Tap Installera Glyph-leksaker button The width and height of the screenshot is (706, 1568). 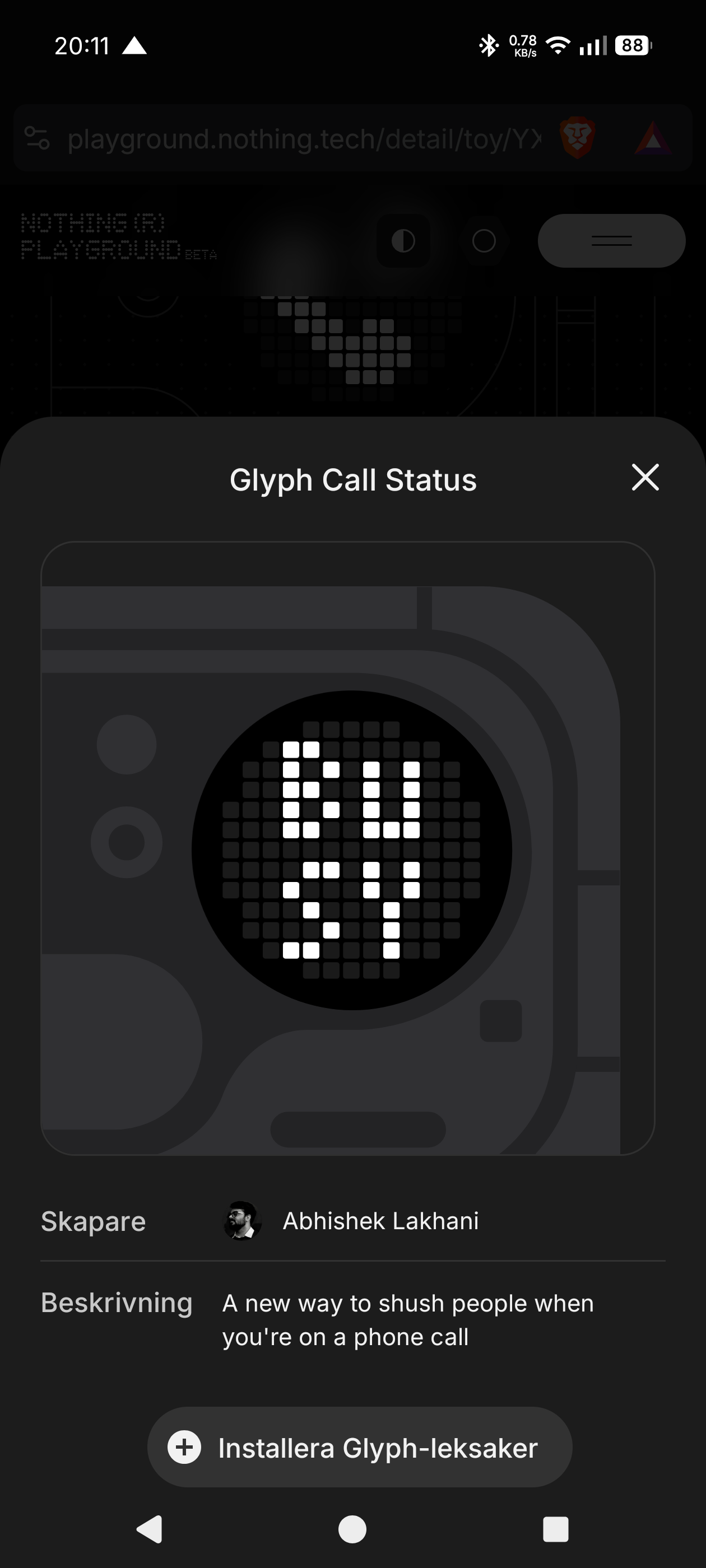[359, 1447]
